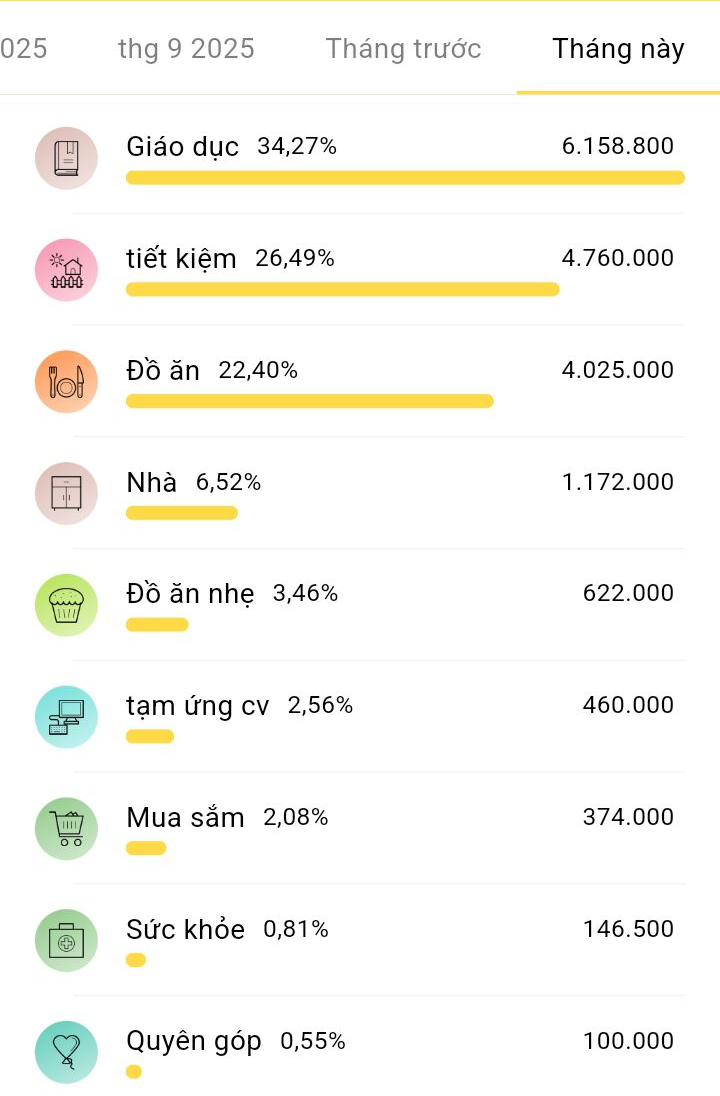Viewport: 720px width, 1096px height.
Task: Click the Nhà cabinet icon
Action: [66, 493]
